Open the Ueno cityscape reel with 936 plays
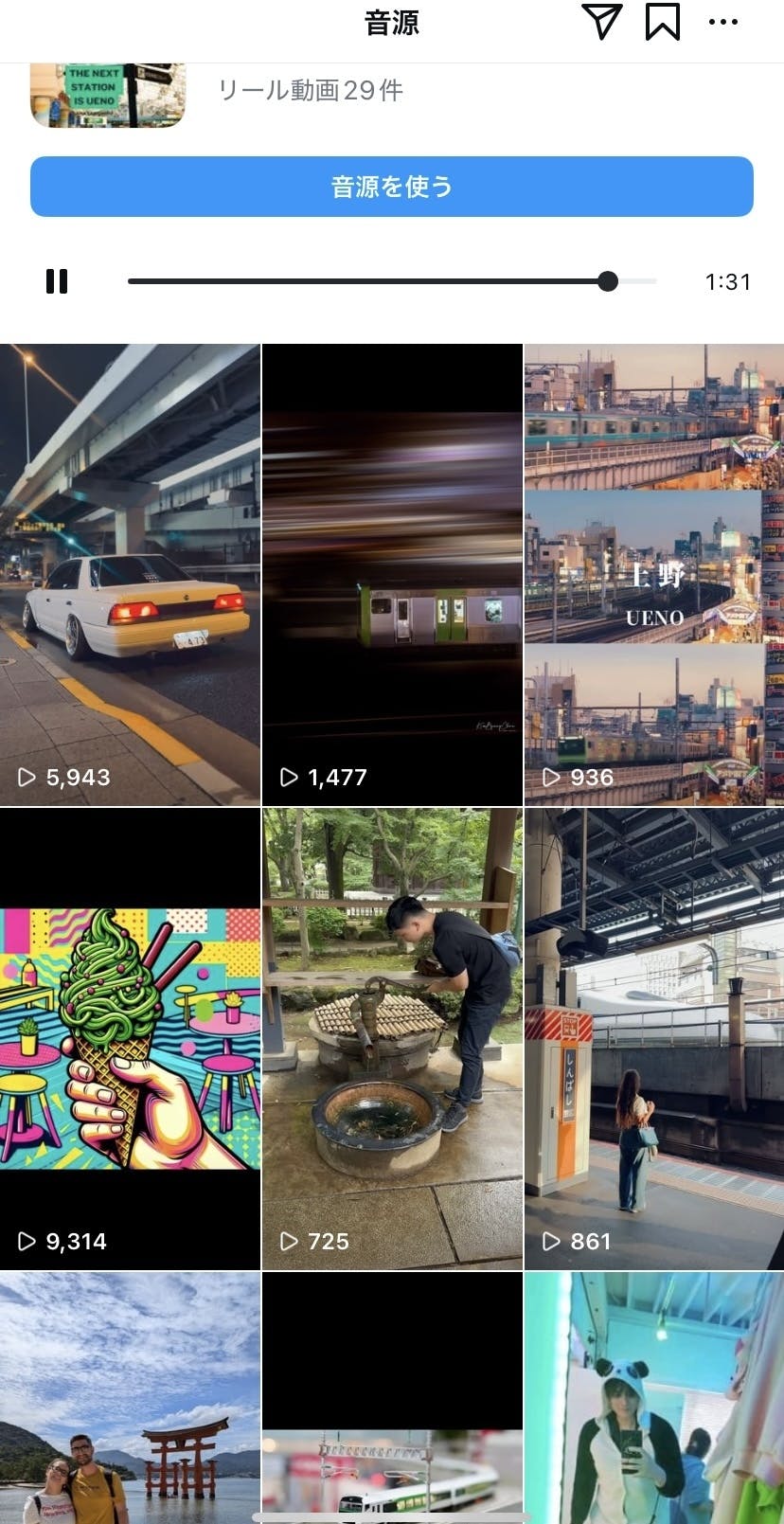 click(x=654, y=574)
